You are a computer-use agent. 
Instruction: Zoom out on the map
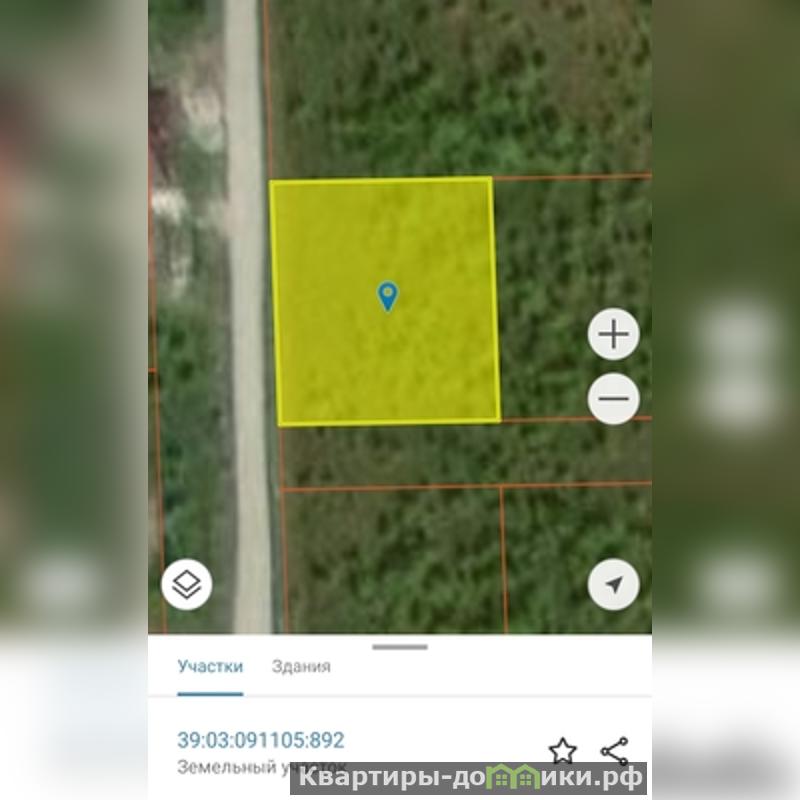point(613,399)
